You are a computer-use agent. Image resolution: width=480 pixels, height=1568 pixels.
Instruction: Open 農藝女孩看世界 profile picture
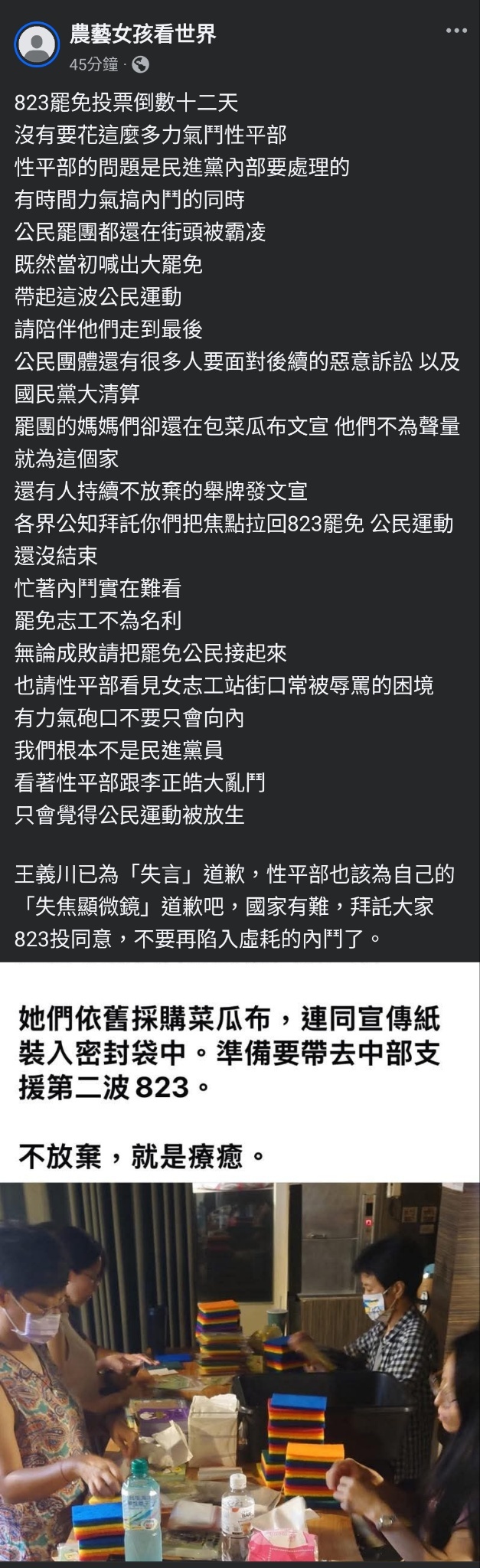tap(36, 44)
